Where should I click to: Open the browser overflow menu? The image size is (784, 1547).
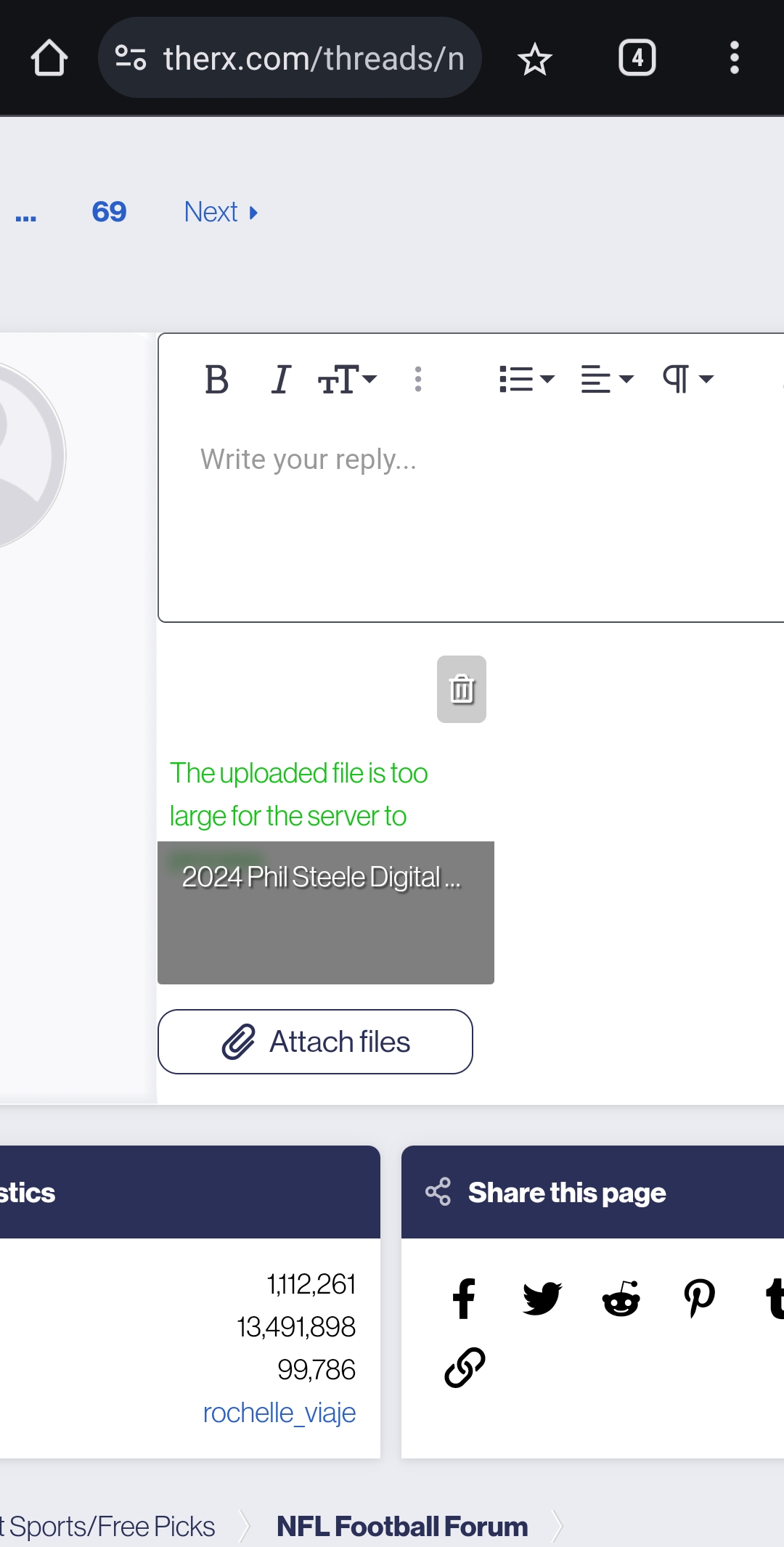[734, 58]
